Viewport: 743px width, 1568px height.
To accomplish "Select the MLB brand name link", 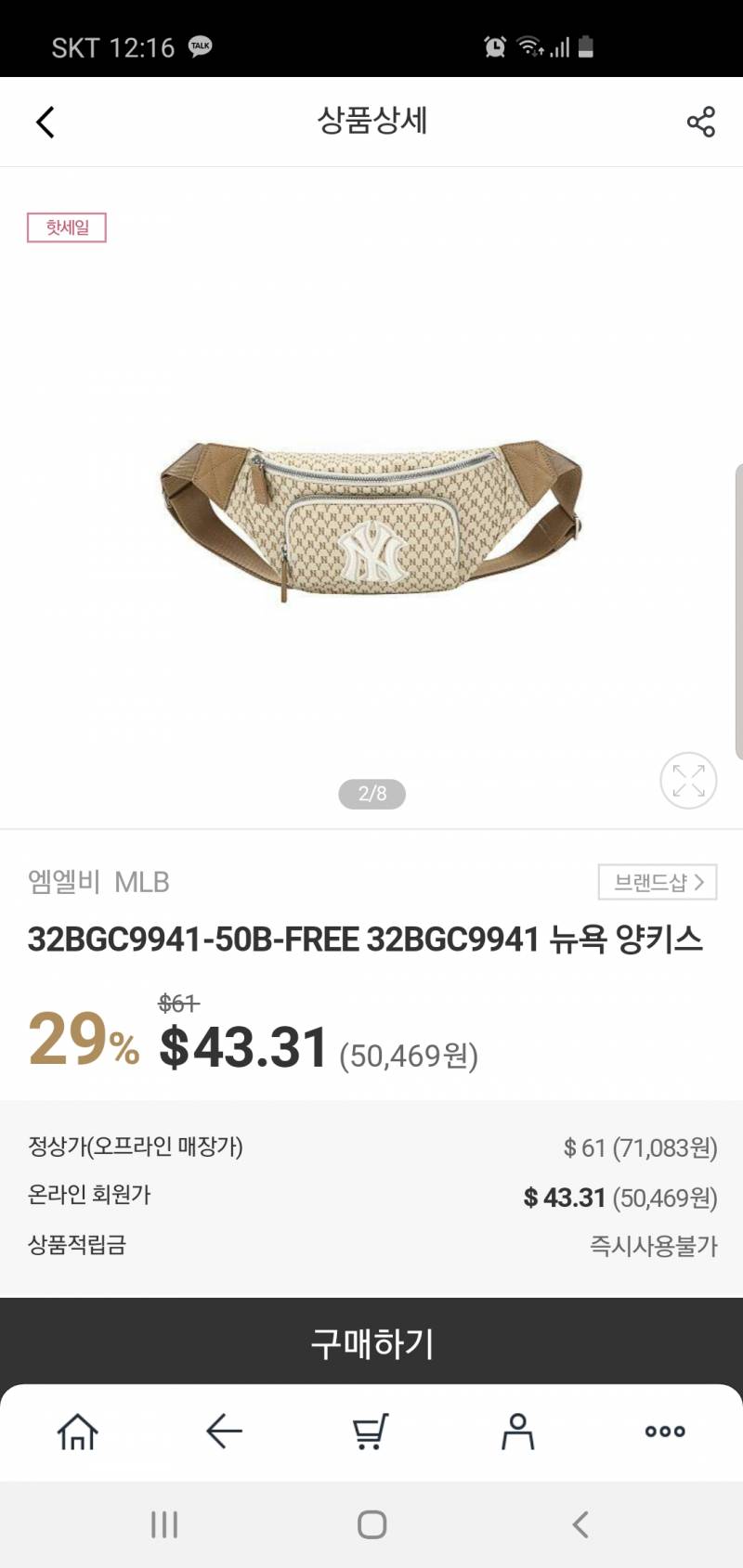I will pyautogui.click(x=97, y=883).
